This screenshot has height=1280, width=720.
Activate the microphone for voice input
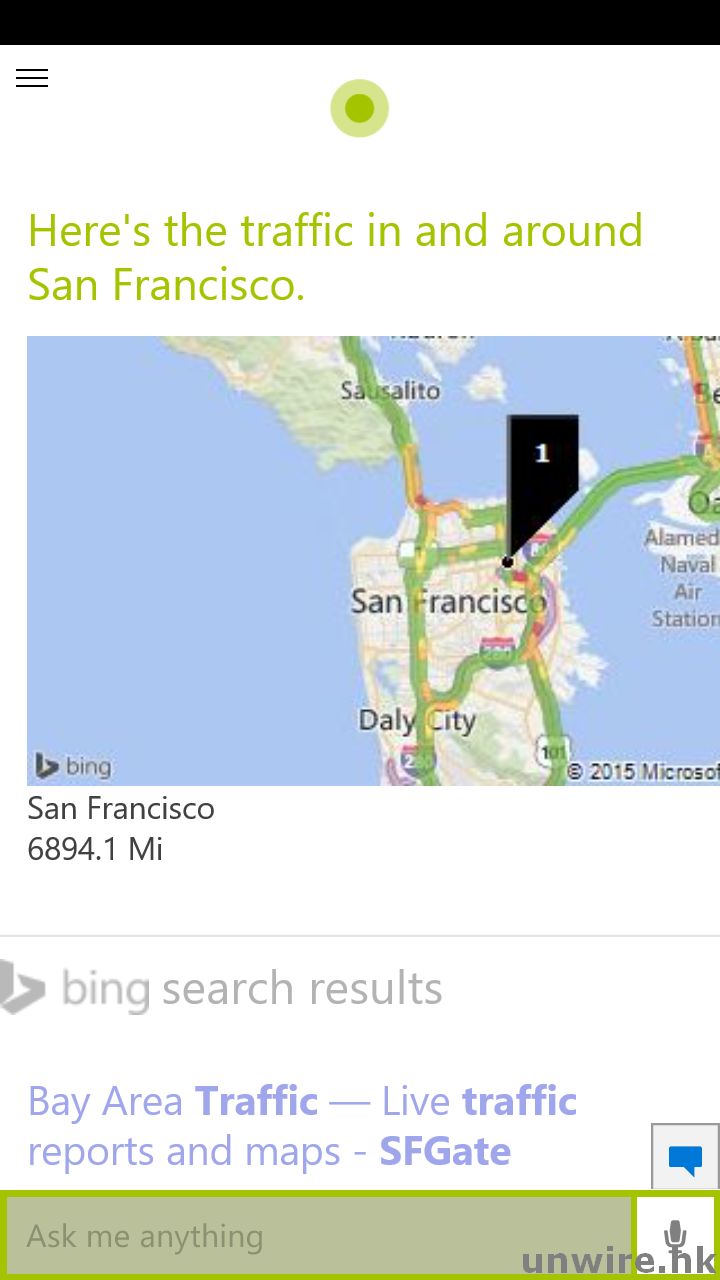(676, 1236)
